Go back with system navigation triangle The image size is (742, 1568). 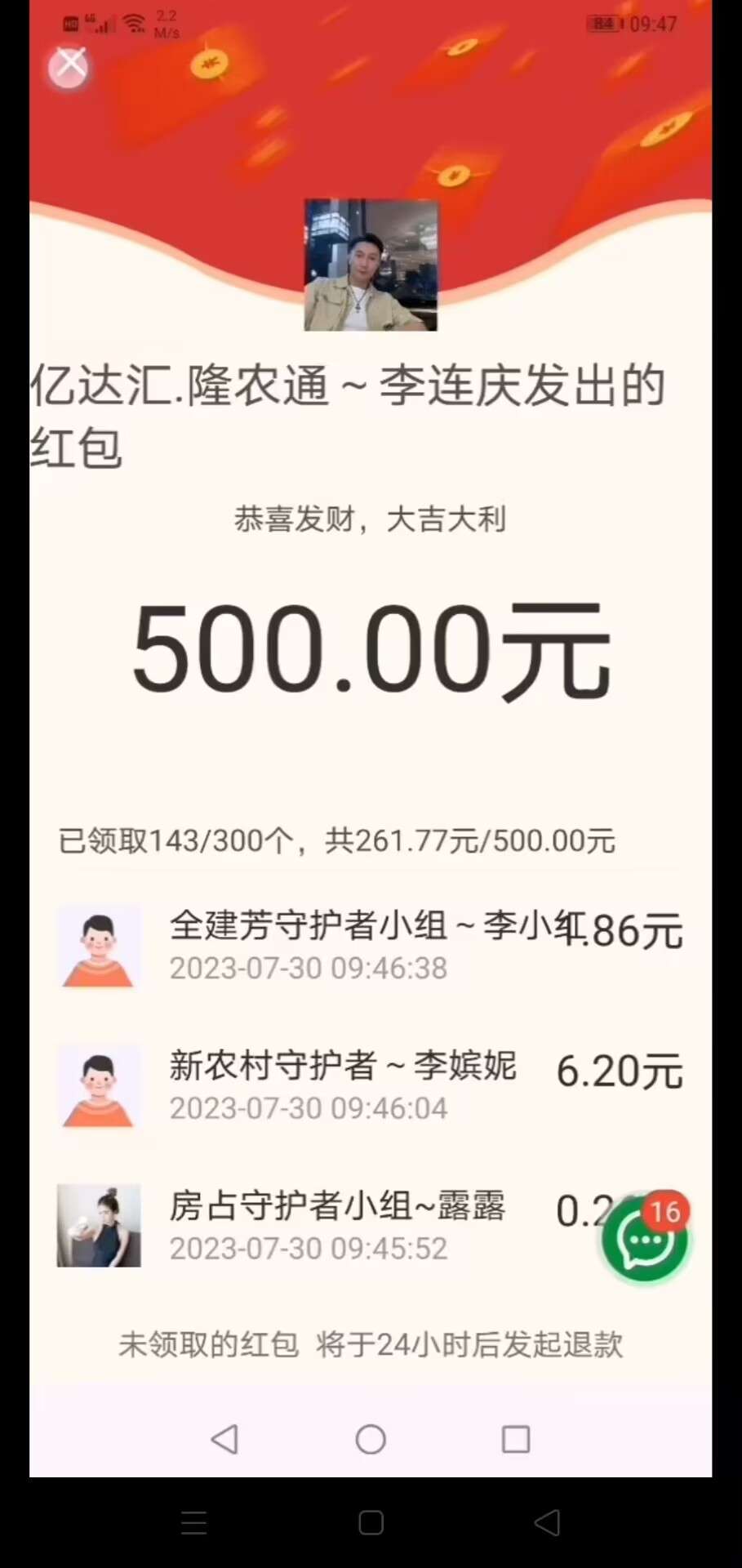click(x=224, y=1438)
